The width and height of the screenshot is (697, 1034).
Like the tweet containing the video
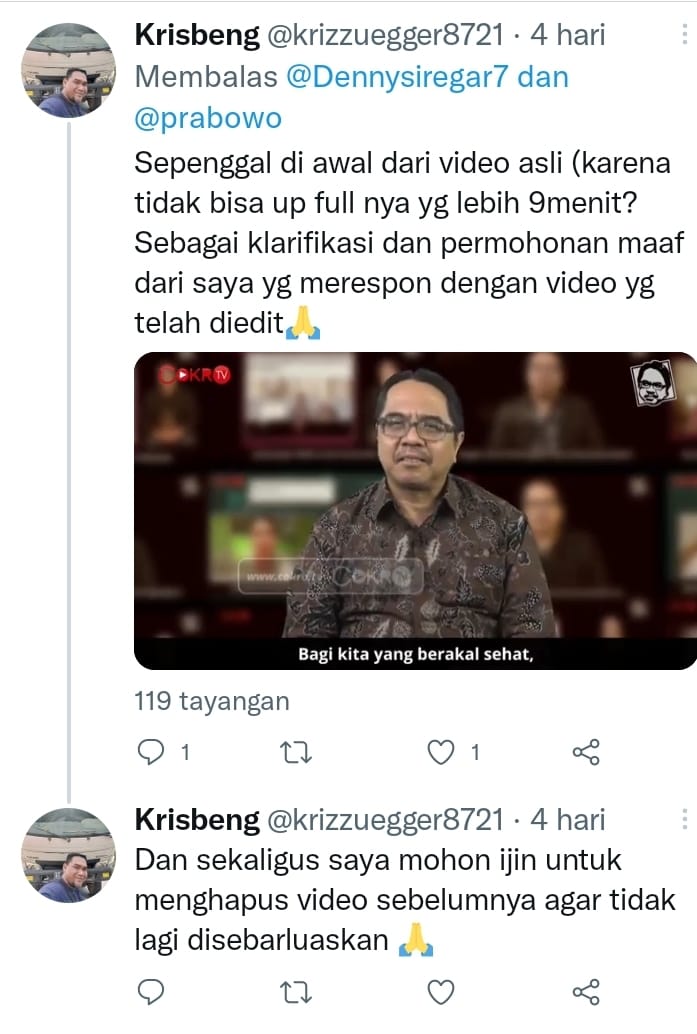click(x=441, y=753)
